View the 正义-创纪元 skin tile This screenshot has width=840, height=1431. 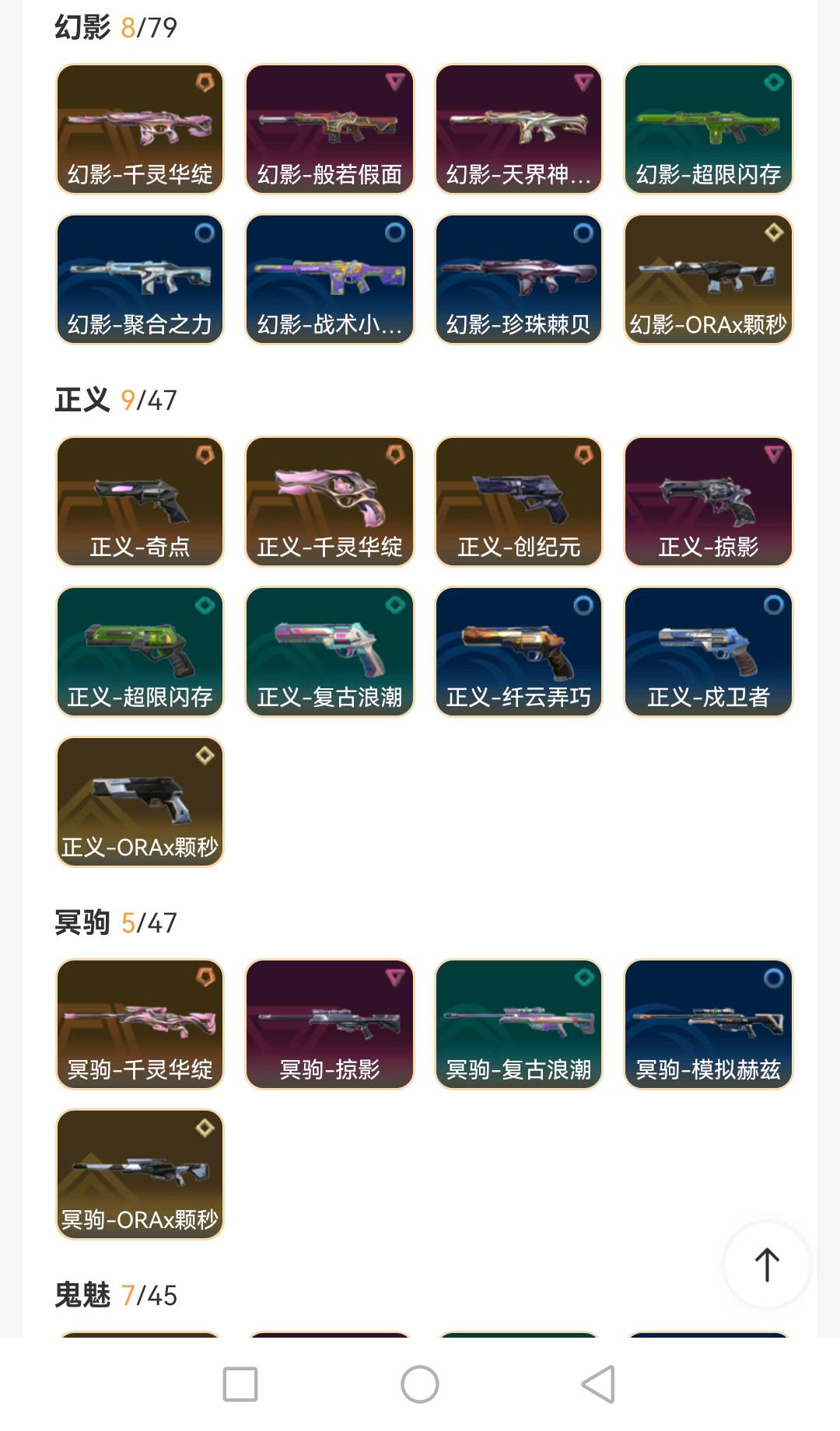[519, 502]
